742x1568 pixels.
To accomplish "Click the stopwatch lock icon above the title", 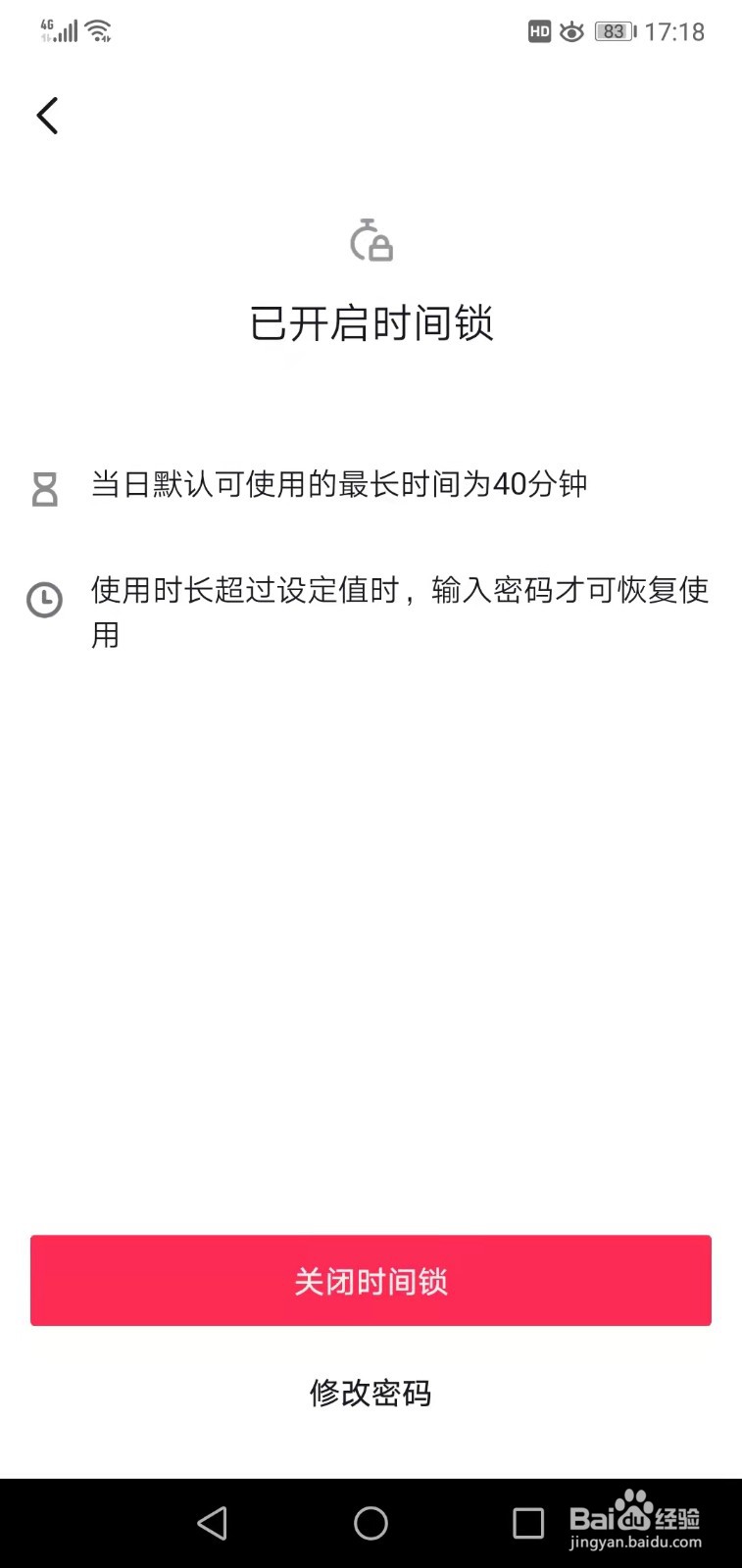I will 371,240.
